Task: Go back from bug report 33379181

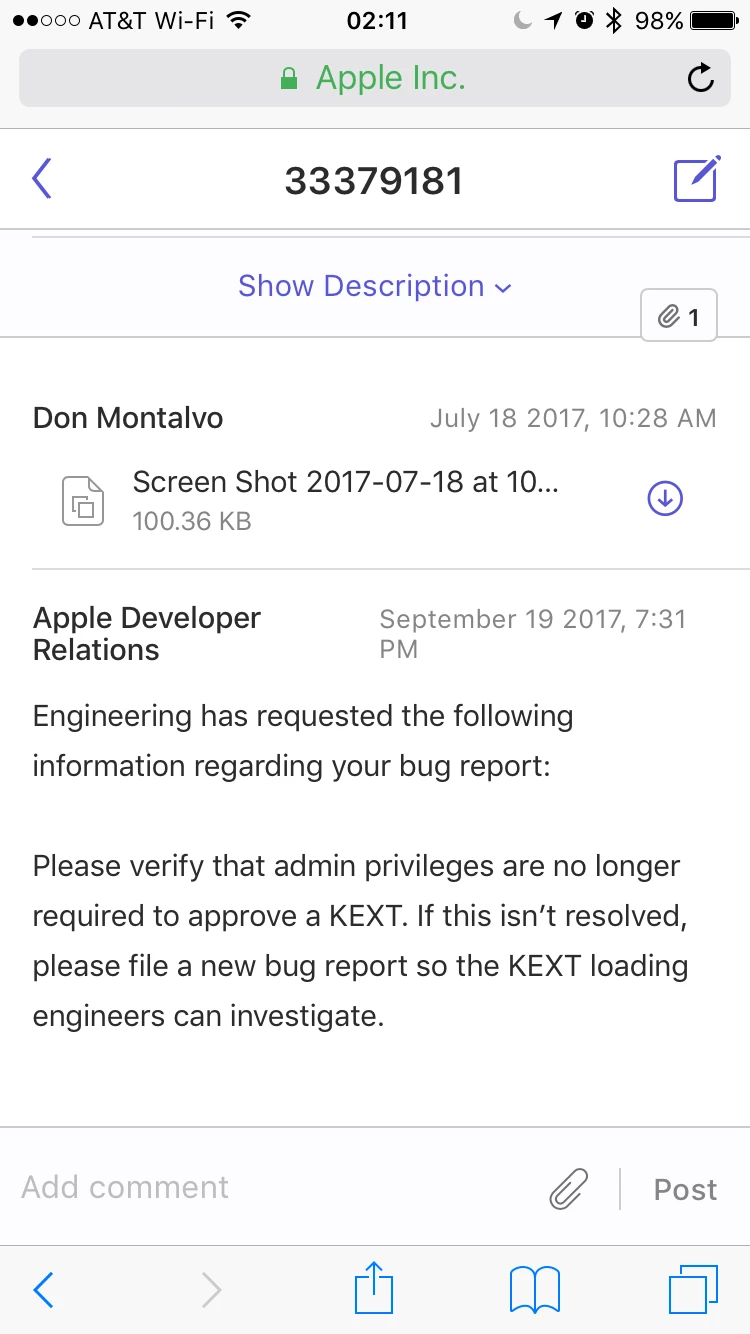Action: click(41, 180)
